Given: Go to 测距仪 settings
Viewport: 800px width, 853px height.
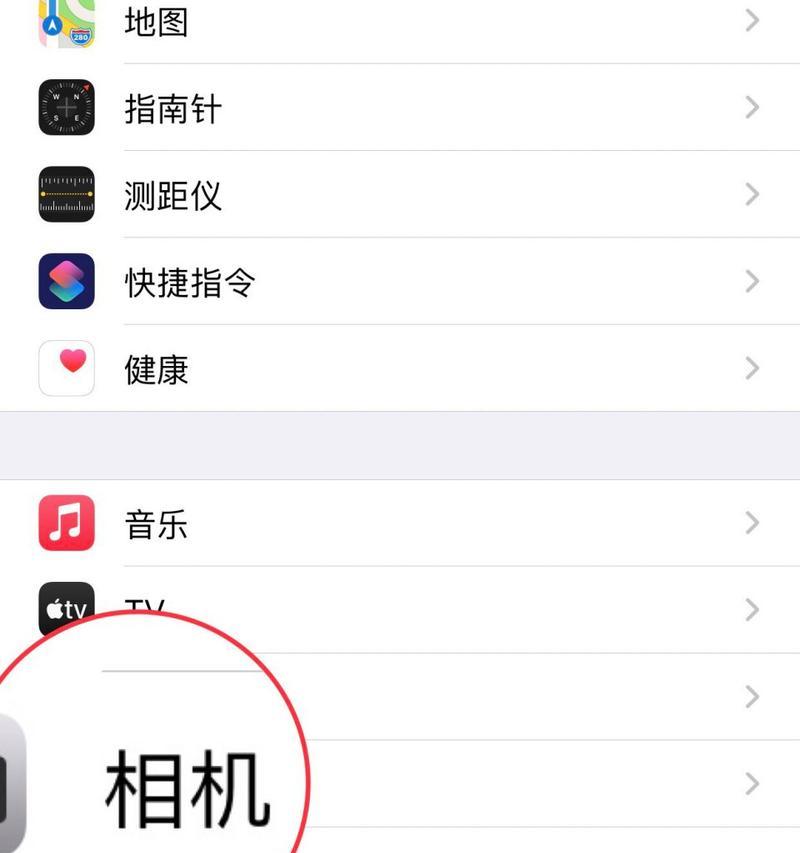Looking at the screenshot, I should (400, 195).
